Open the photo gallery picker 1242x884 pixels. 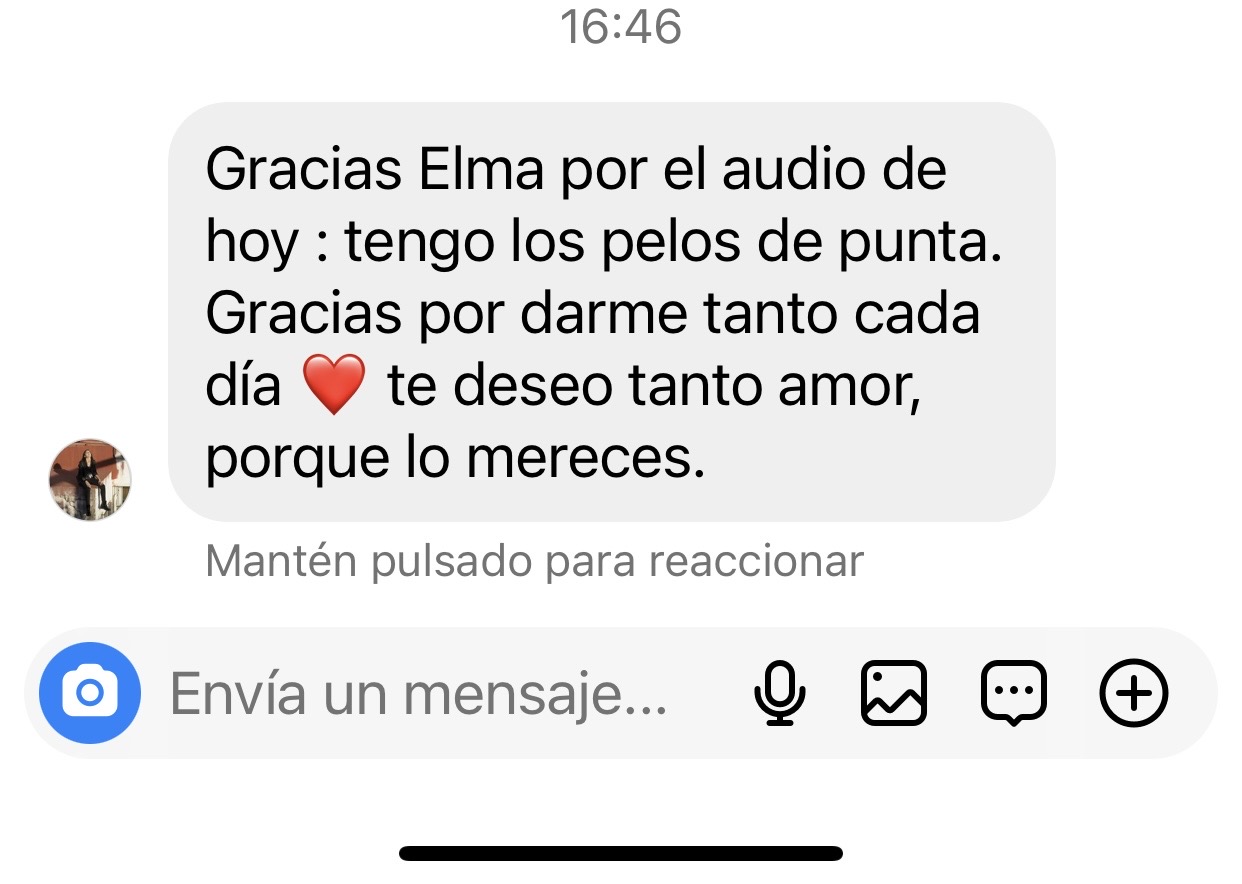(x=893, y=692)
